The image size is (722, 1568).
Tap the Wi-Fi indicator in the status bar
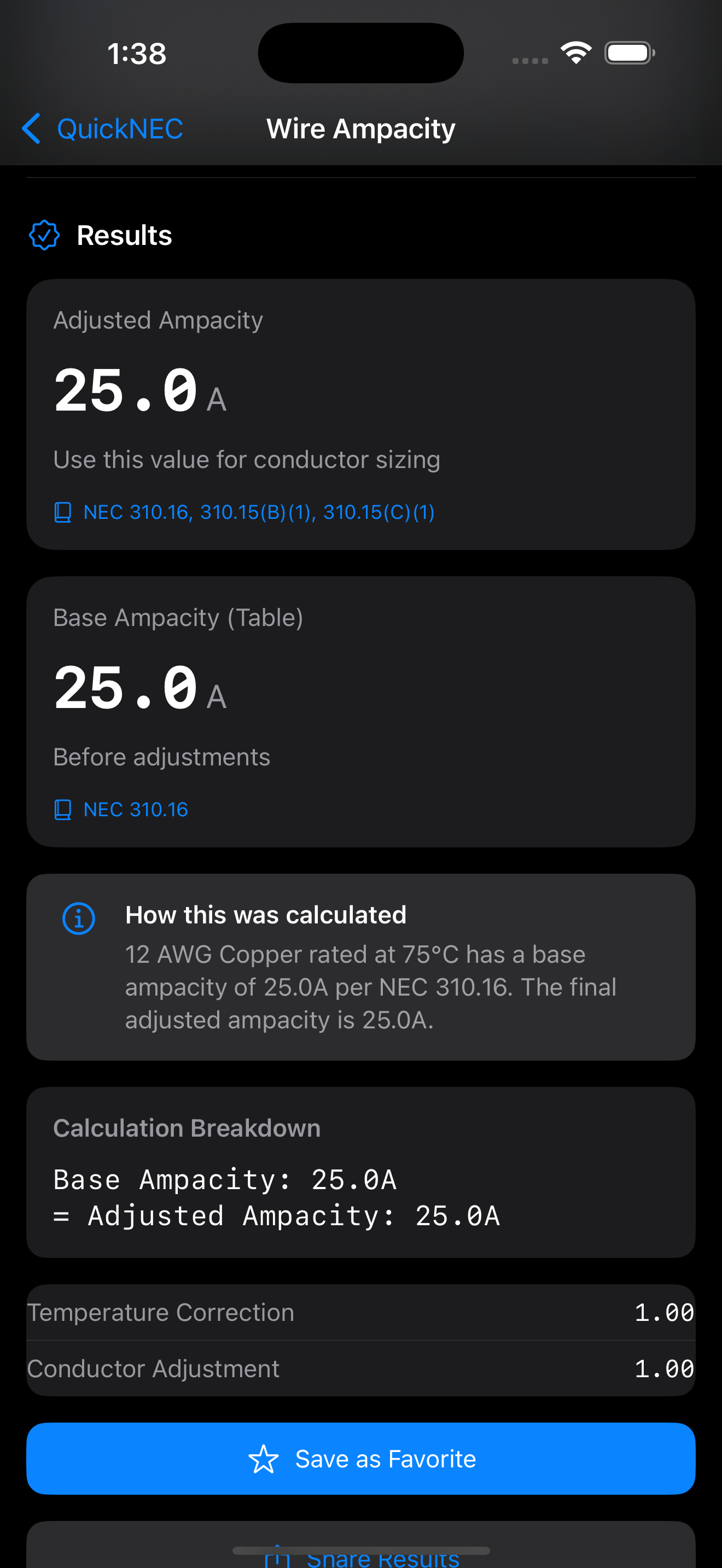pyautogui.click(x=576, y=52)
